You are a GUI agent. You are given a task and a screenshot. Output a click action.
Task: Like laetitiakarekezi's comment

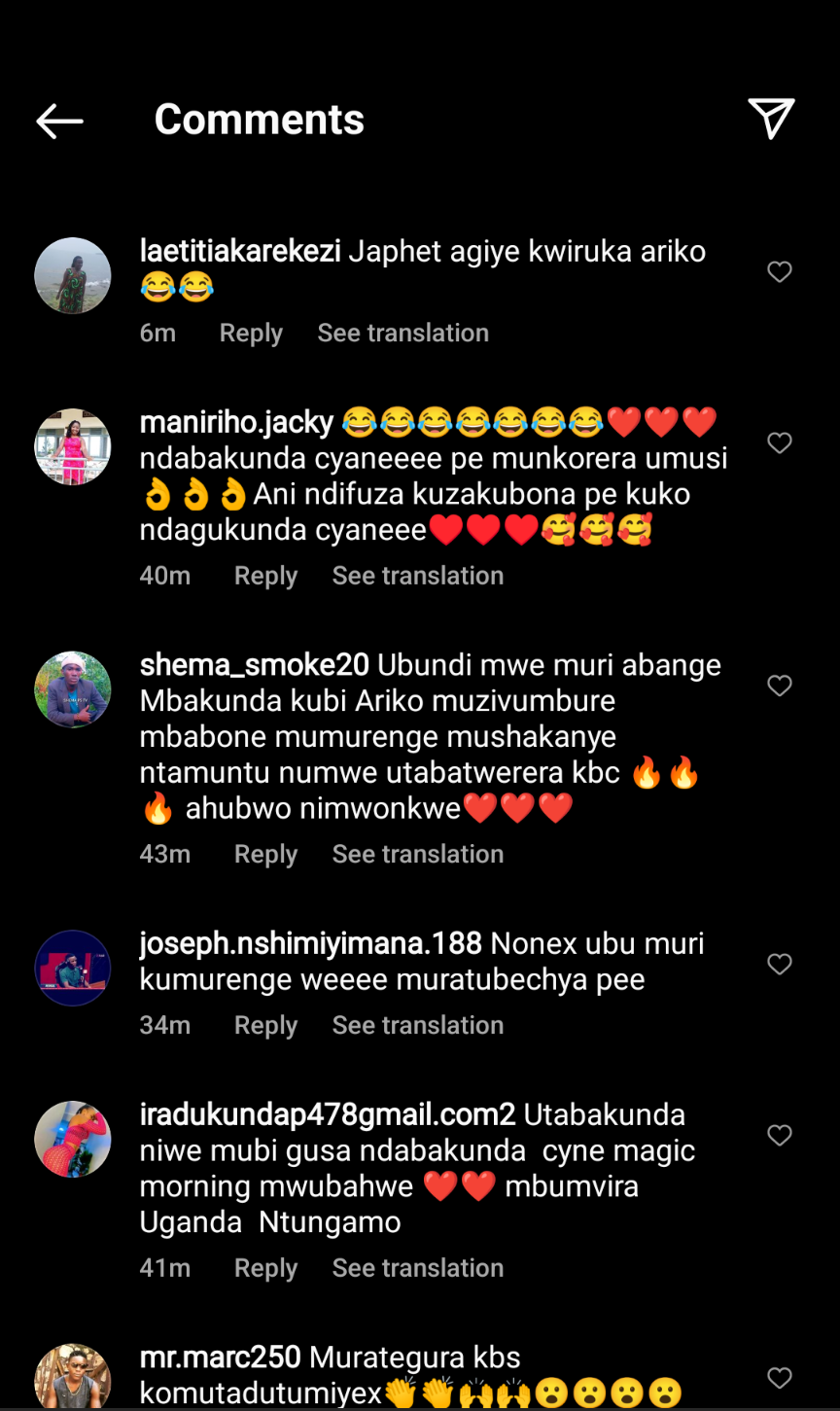point(780,272)
